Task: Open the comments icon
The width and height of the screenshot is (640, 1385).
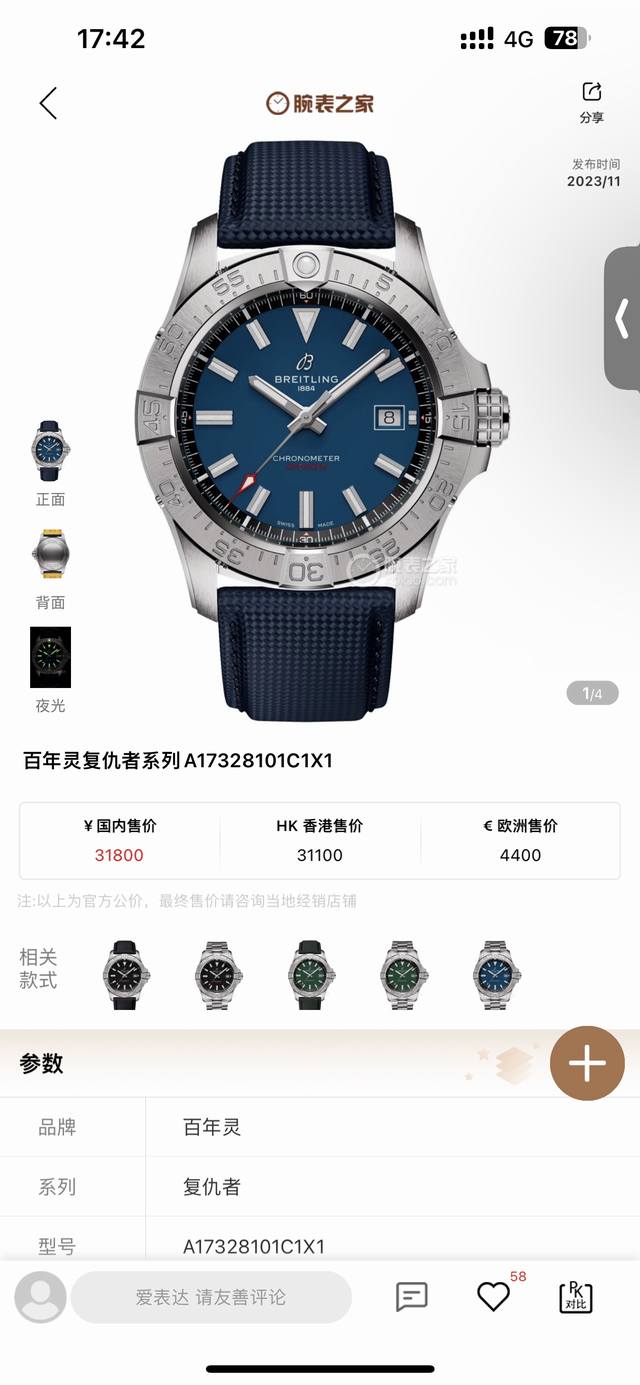Action: click(x=412, y=1297)
